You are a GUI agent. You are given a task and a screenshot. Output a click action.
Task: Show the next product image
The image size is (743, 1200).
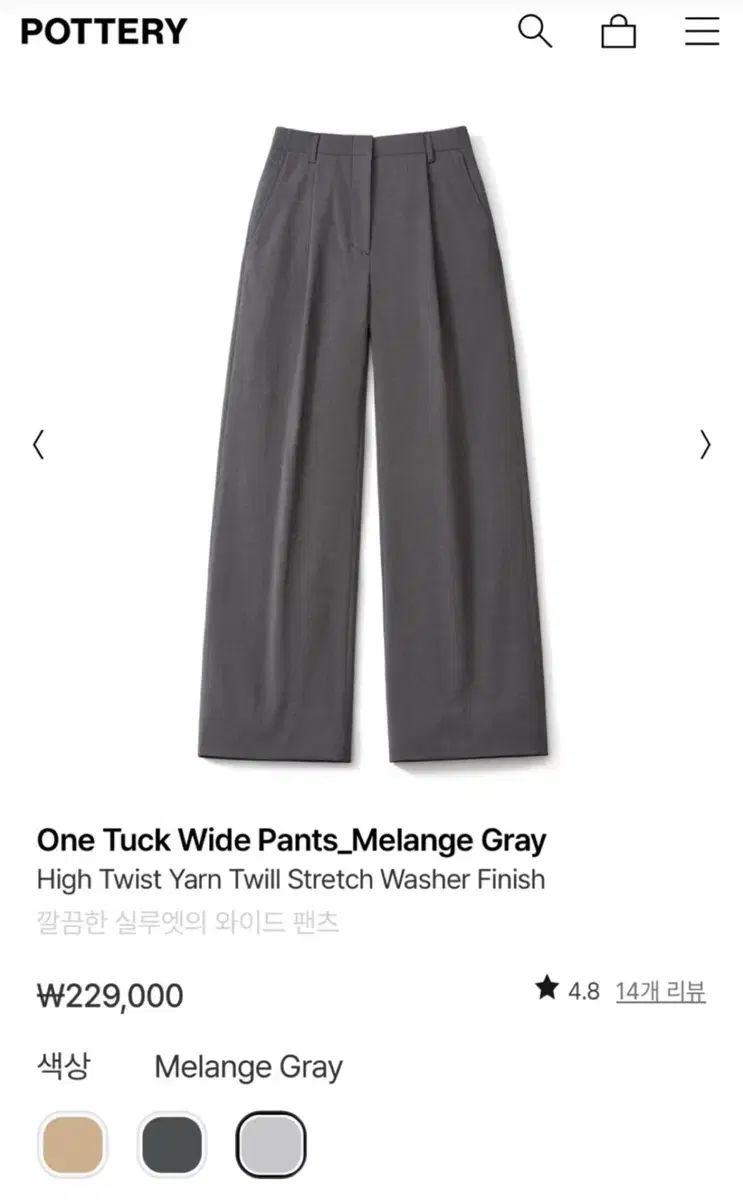(x=705, y=444)
